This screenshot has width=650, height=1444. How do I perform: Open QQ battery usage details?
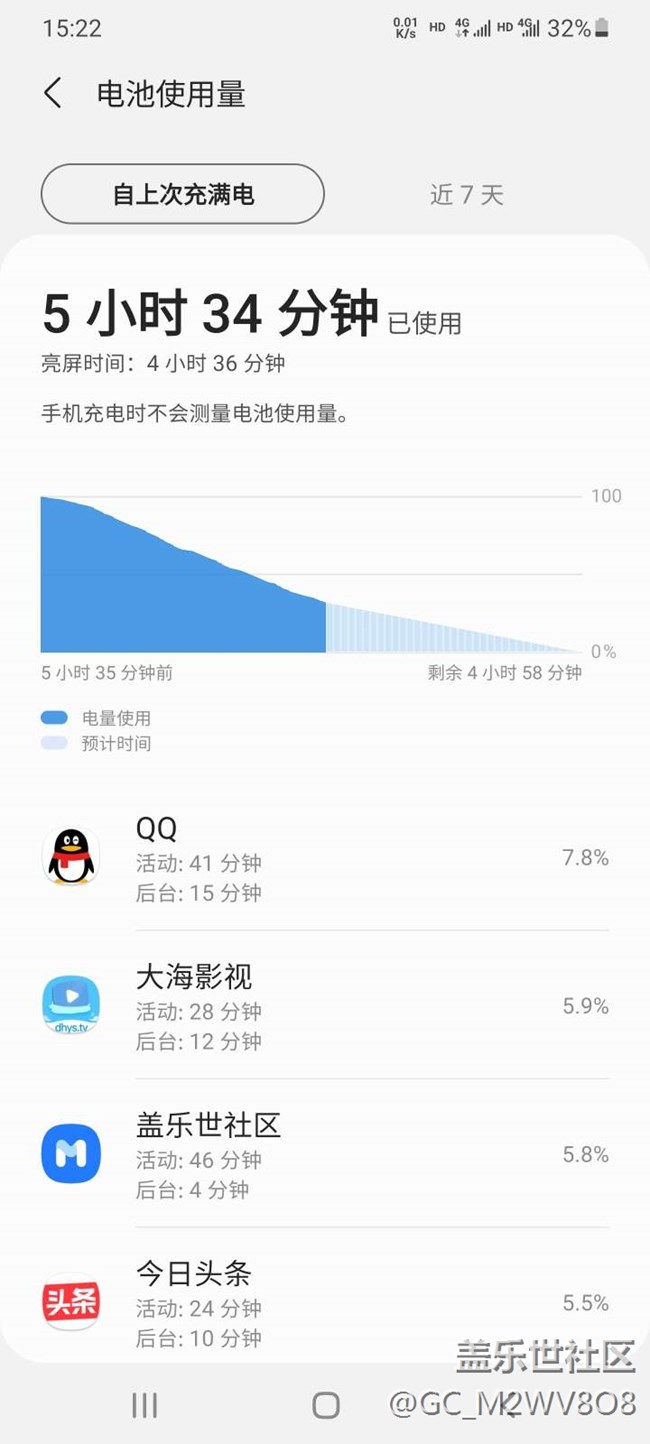325,858
